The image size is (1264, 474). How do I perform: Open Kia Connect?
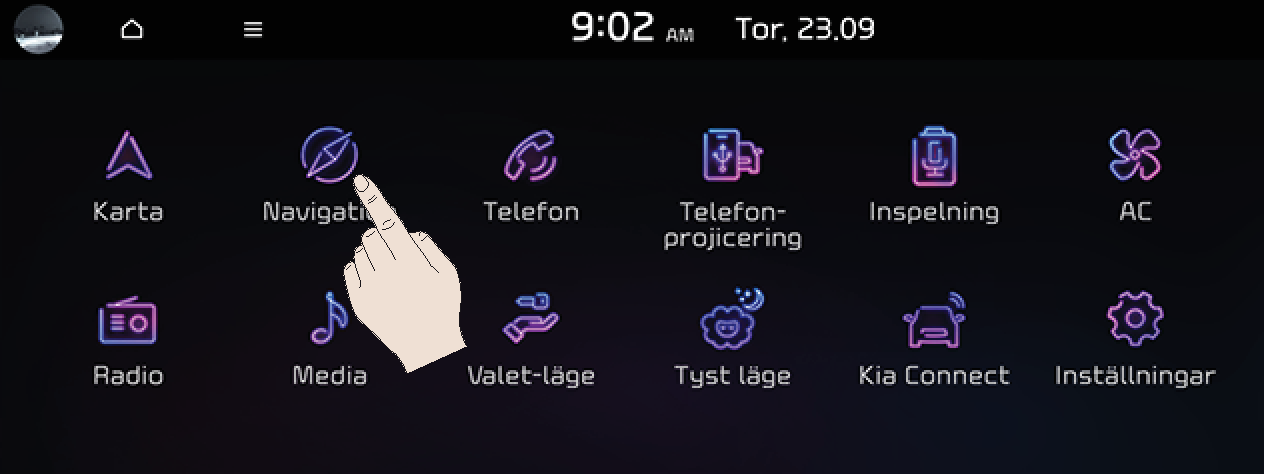coord(933,339)
